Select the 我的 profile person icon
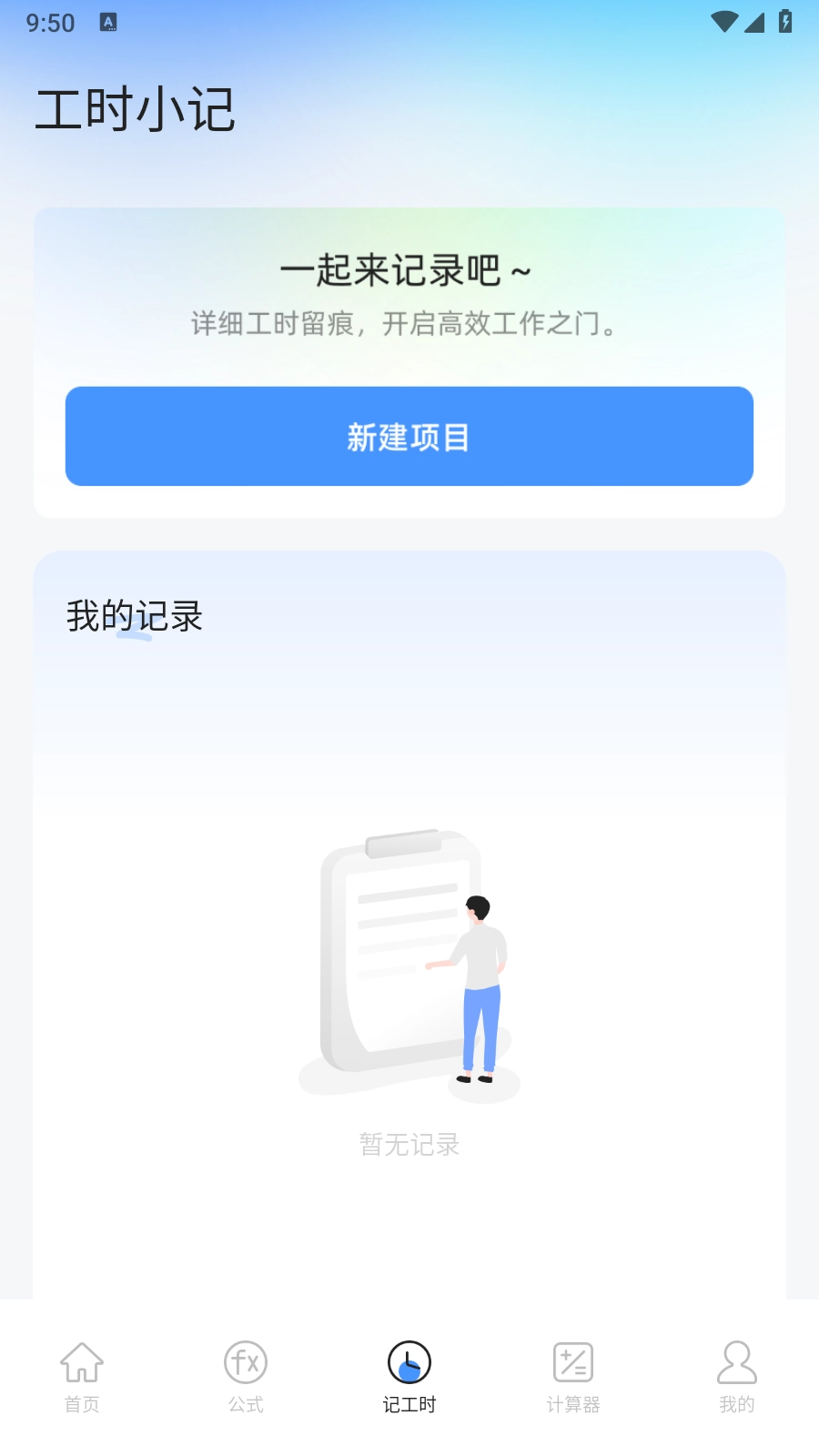The height and width of the screenshot is (1456, 819). coord(736,1363)
